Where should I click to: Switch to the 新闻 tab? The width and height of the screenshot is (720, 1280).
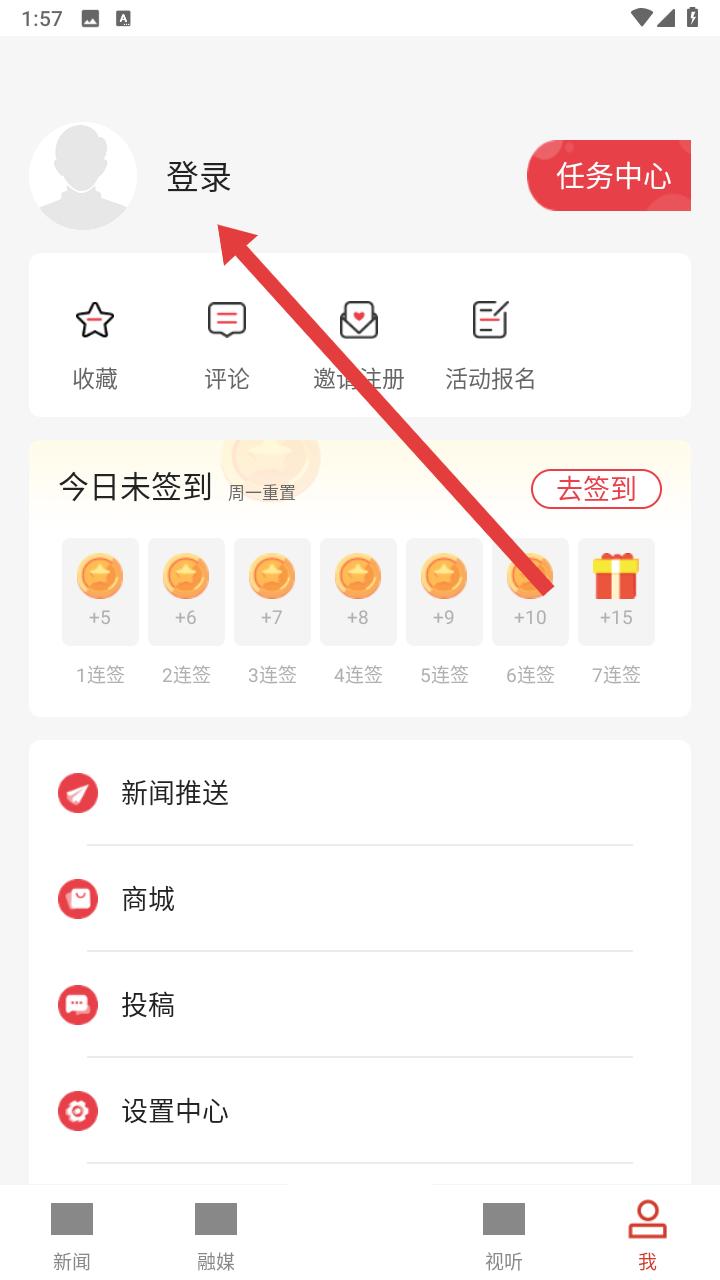72,1235
